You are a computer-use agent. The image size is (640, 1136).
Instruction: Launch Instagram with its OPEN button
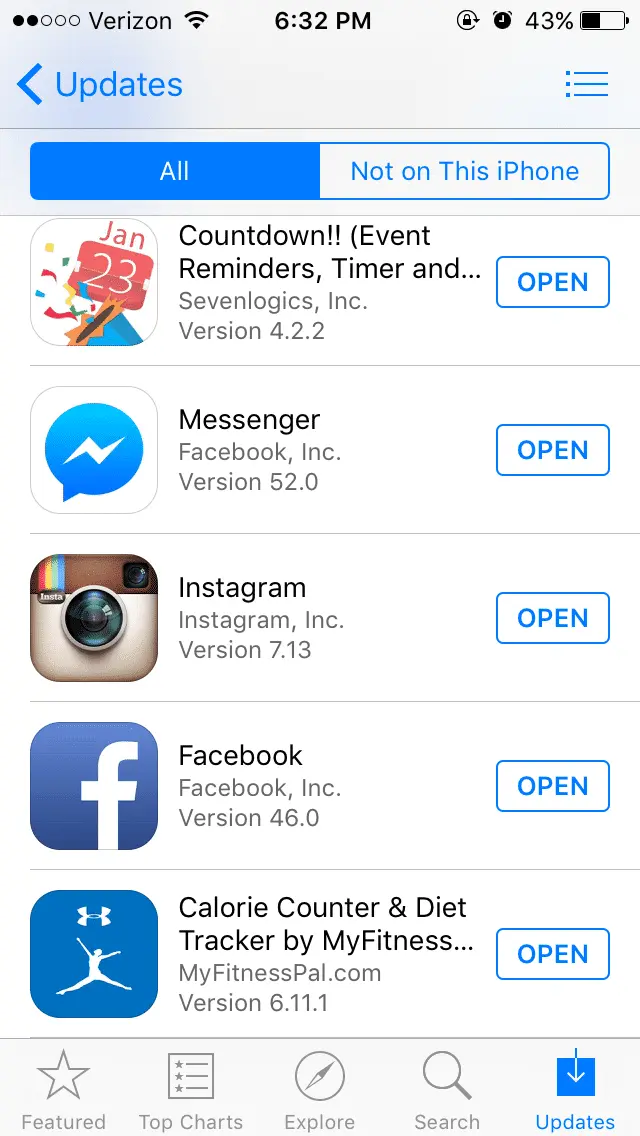coord(552,618)
